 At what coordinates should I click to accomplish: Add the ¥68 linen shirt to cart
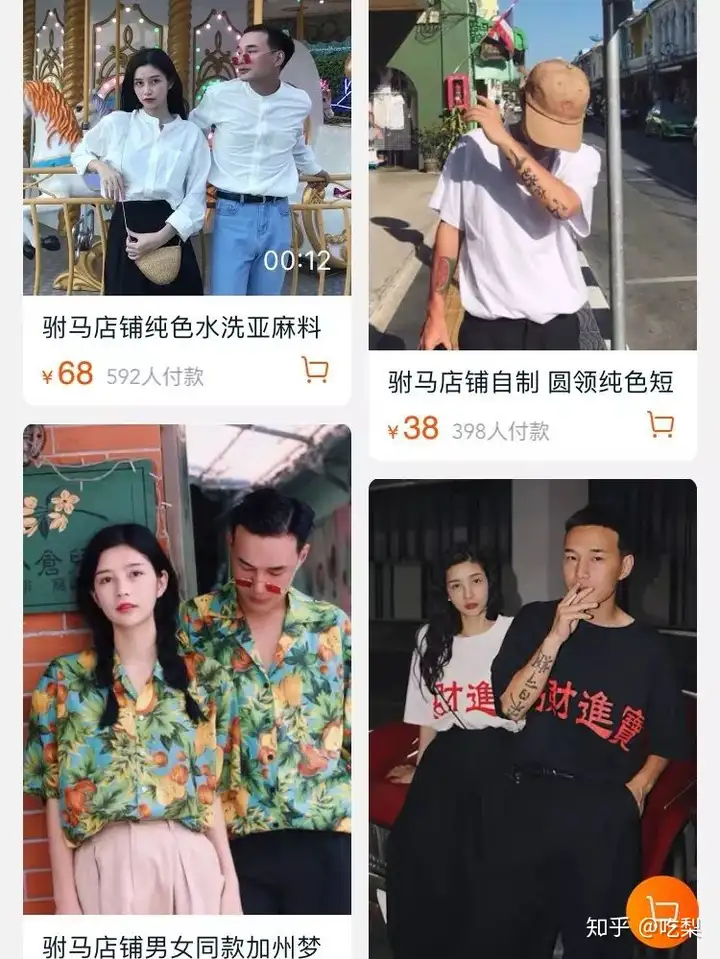(x=315, y=371)
